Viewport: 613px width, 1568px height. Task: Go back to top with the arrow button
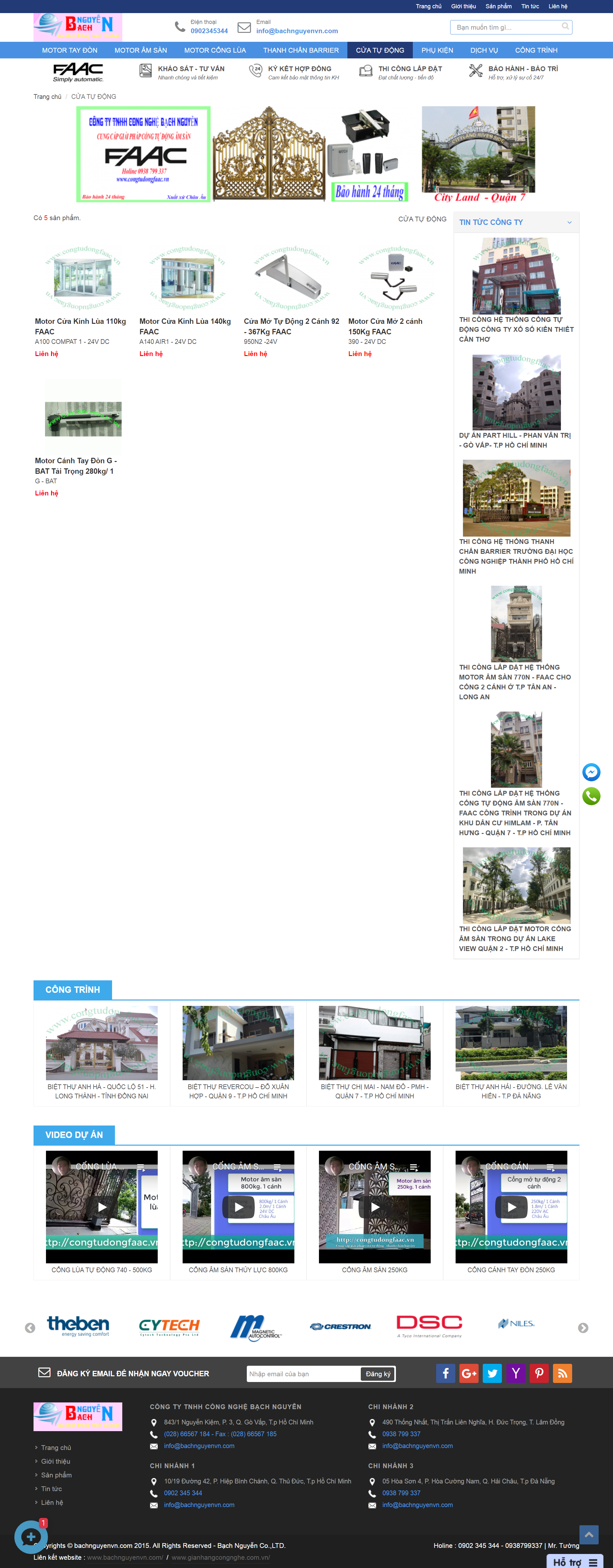(x=588, y=1535)
